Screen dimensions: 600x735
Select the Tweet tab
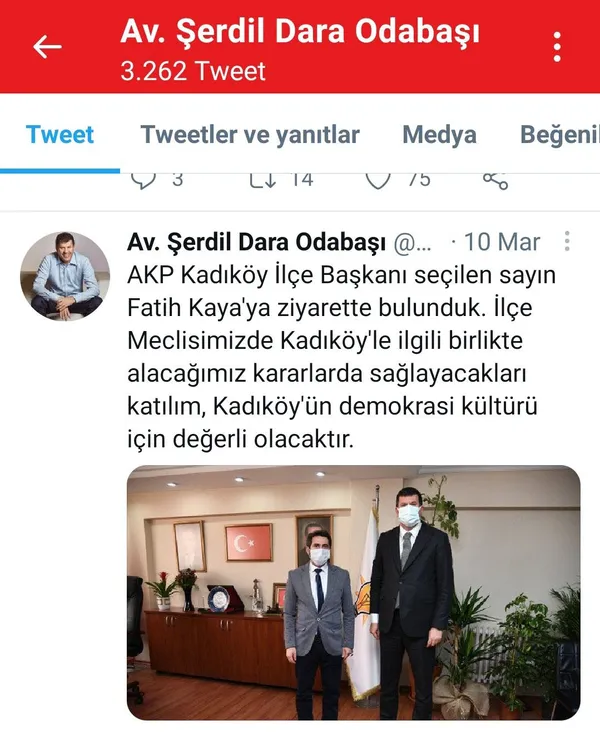click(x=60, y=135)
